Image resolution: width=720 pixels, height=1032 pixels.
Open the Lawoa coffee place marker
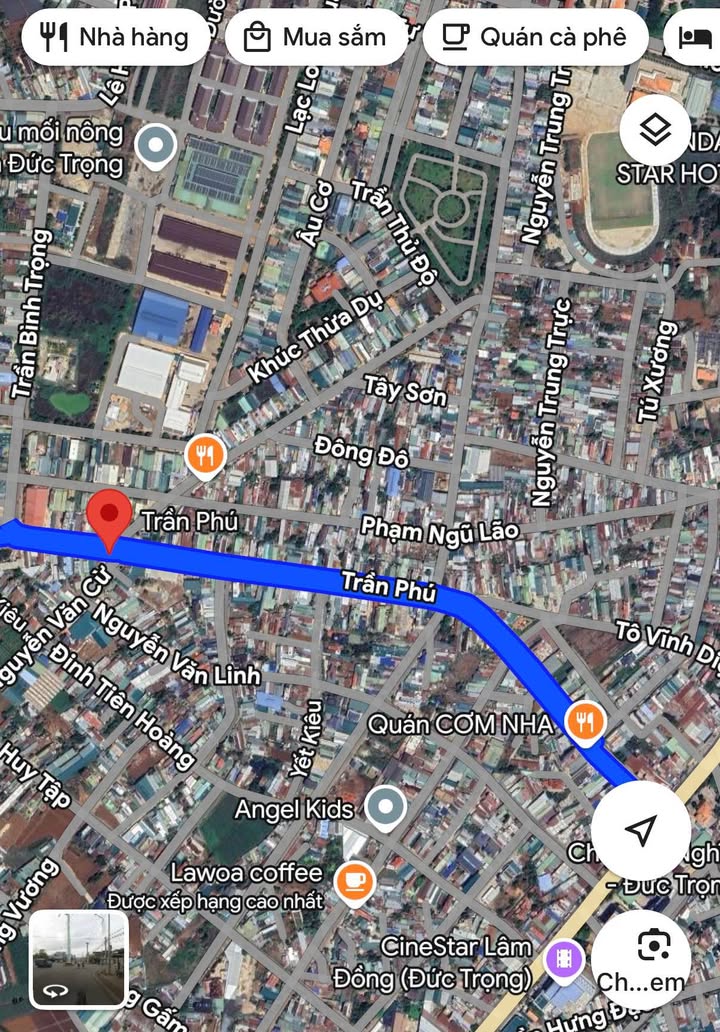(x=356, y=881)
